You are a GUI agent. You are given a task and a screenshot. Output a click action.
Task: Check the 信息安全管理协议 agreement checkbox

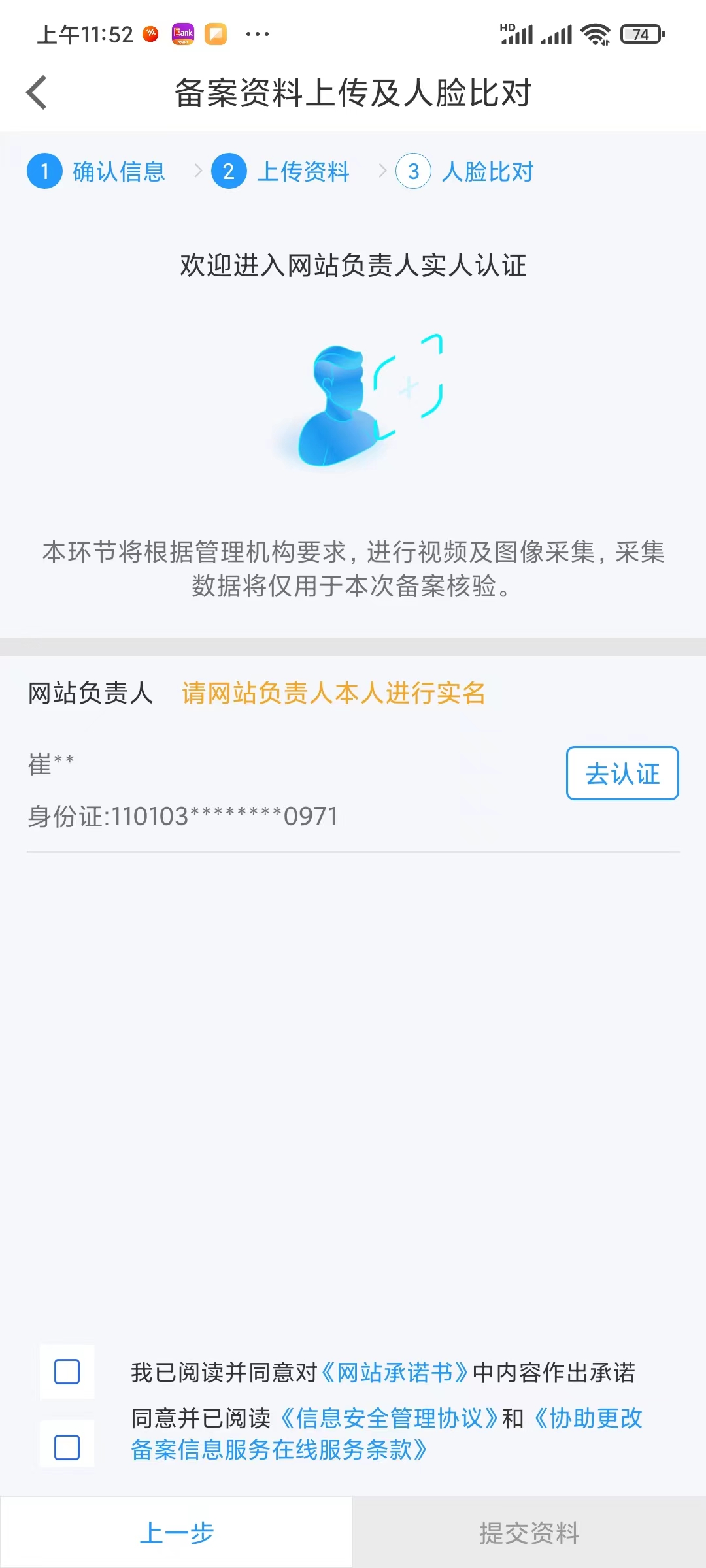(67, 1447)
